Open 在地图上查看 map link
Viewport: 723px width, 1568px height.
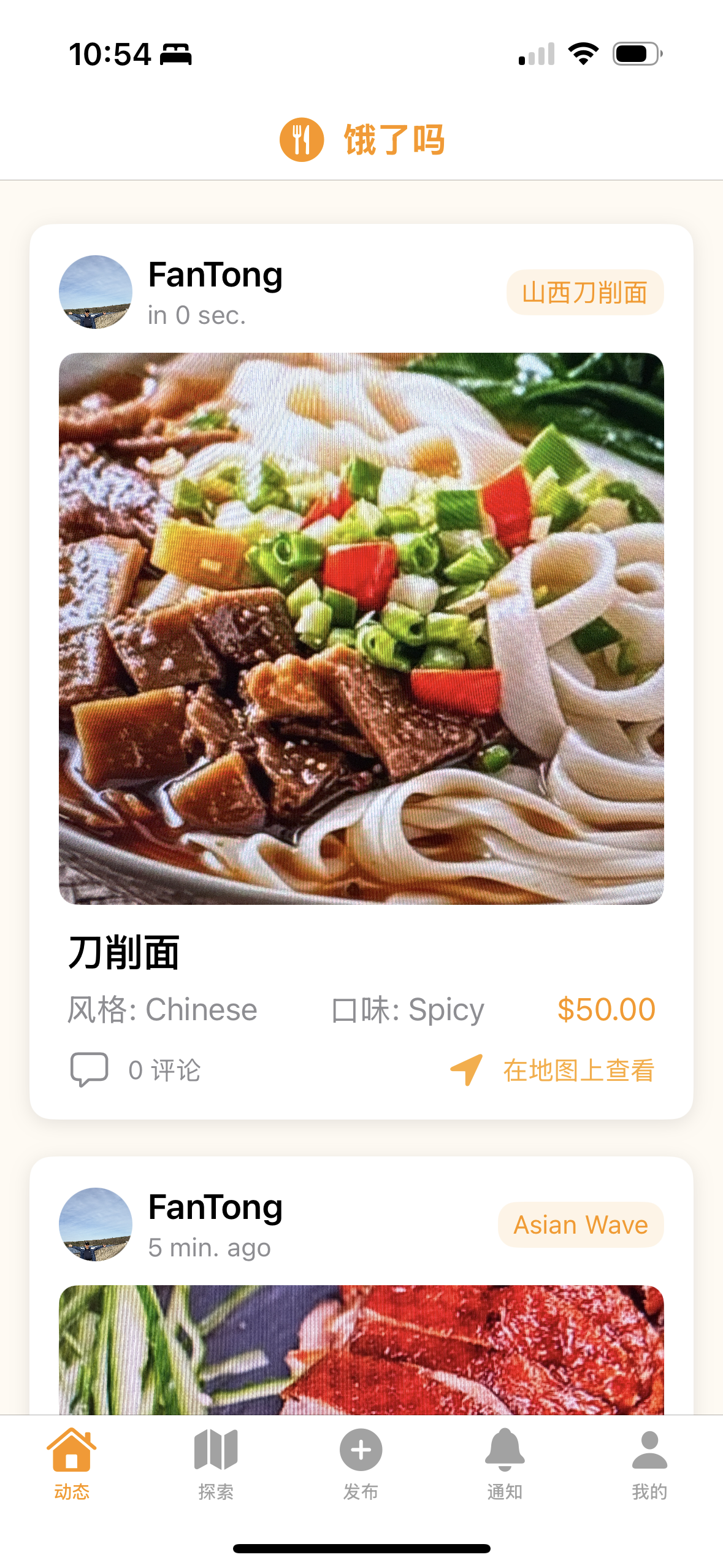click(x=579, y=1067)
